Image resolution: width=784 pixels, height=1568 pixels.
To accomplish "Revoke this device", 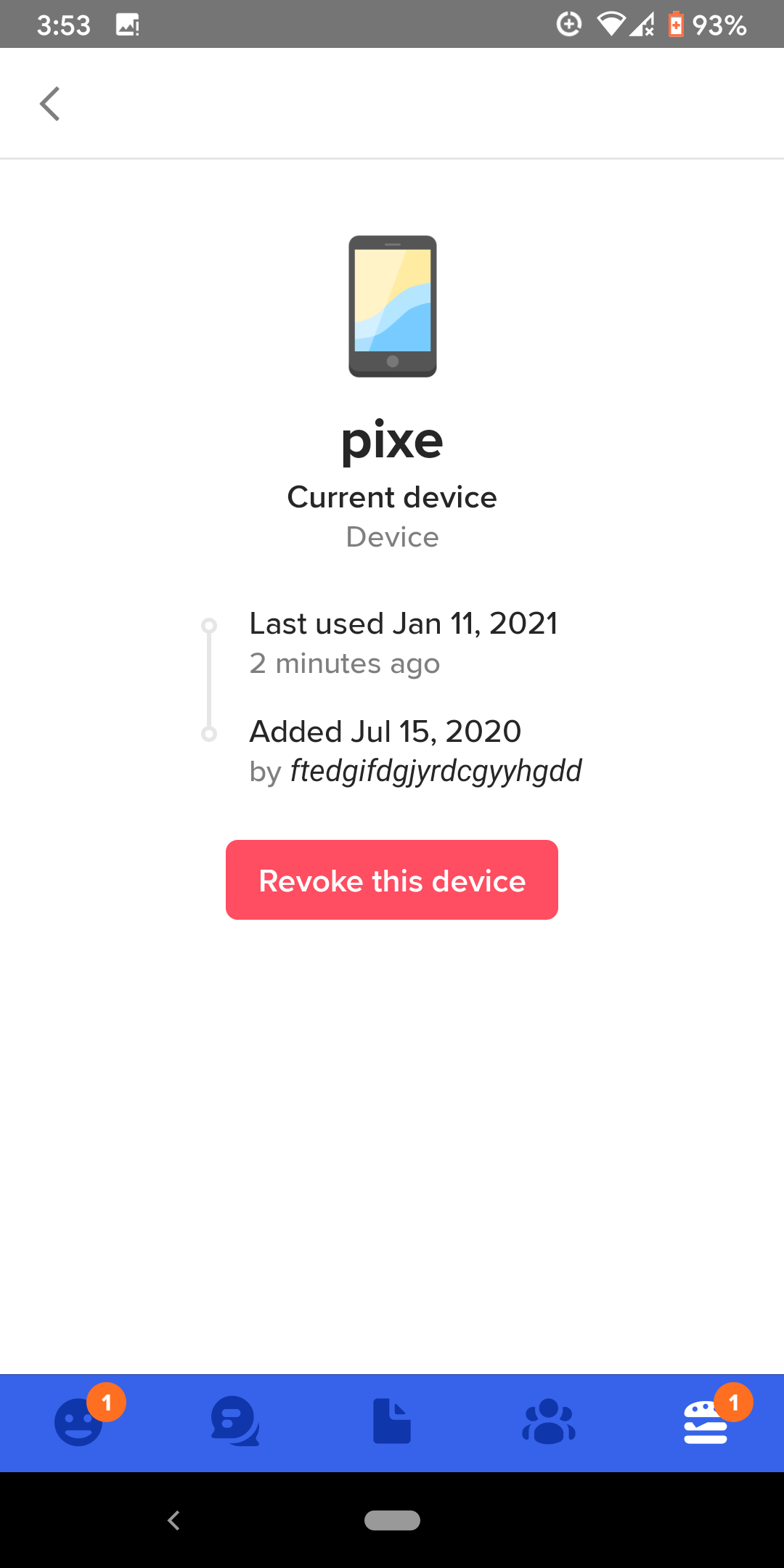I will pyautogui.click(x=392, y=880).
